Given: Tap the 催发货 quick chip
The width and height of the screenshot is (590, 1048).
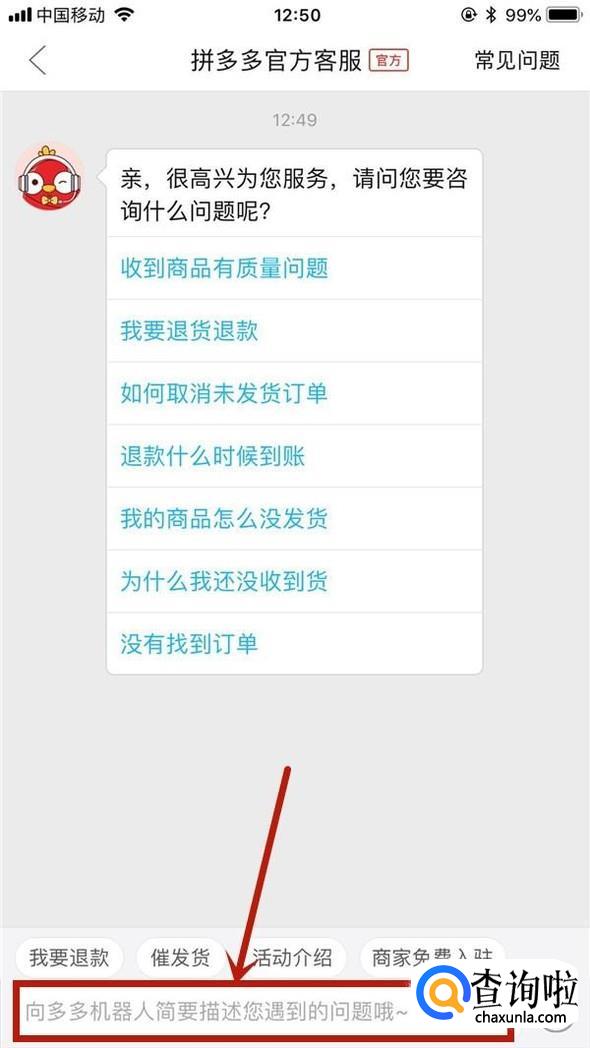Looking at the screenshot, I should [180, 957].
